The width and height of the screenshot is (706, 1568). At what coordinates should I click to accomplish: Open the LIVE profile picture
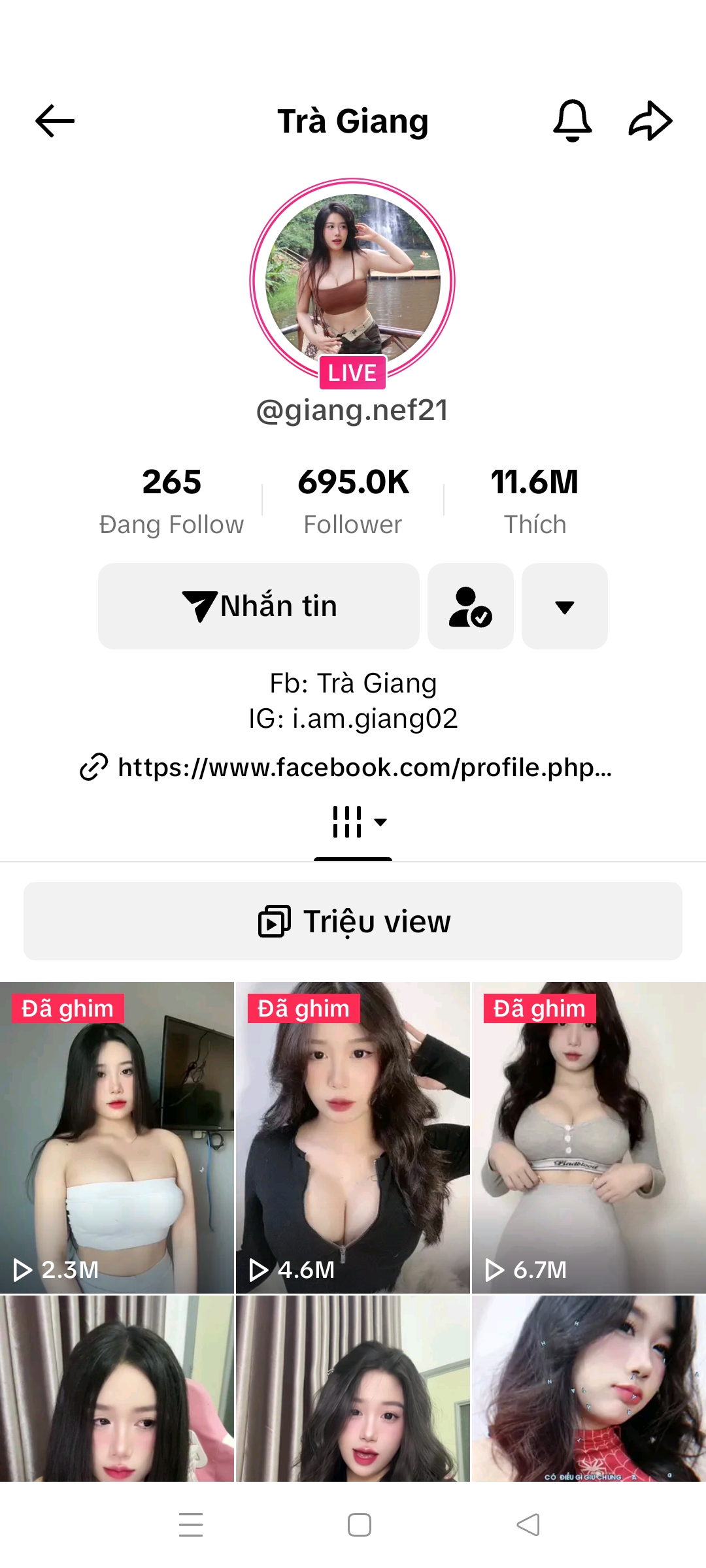[352, 281]
